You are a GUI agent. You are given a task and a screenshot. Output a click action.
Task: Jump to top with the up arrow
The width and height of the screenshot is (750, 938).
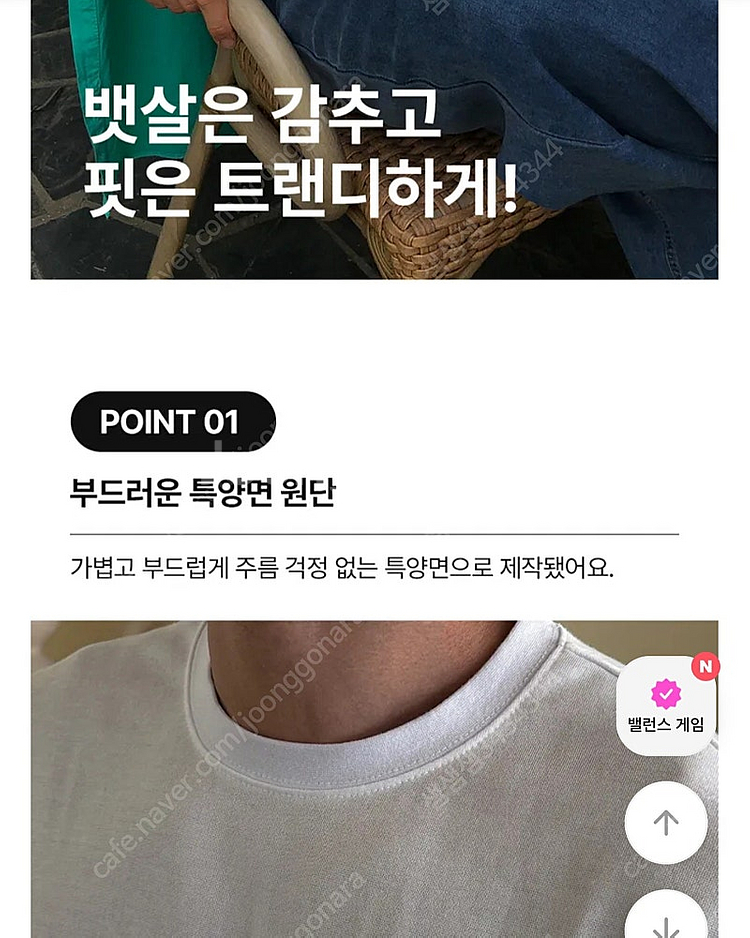click(x=666, y=823)
